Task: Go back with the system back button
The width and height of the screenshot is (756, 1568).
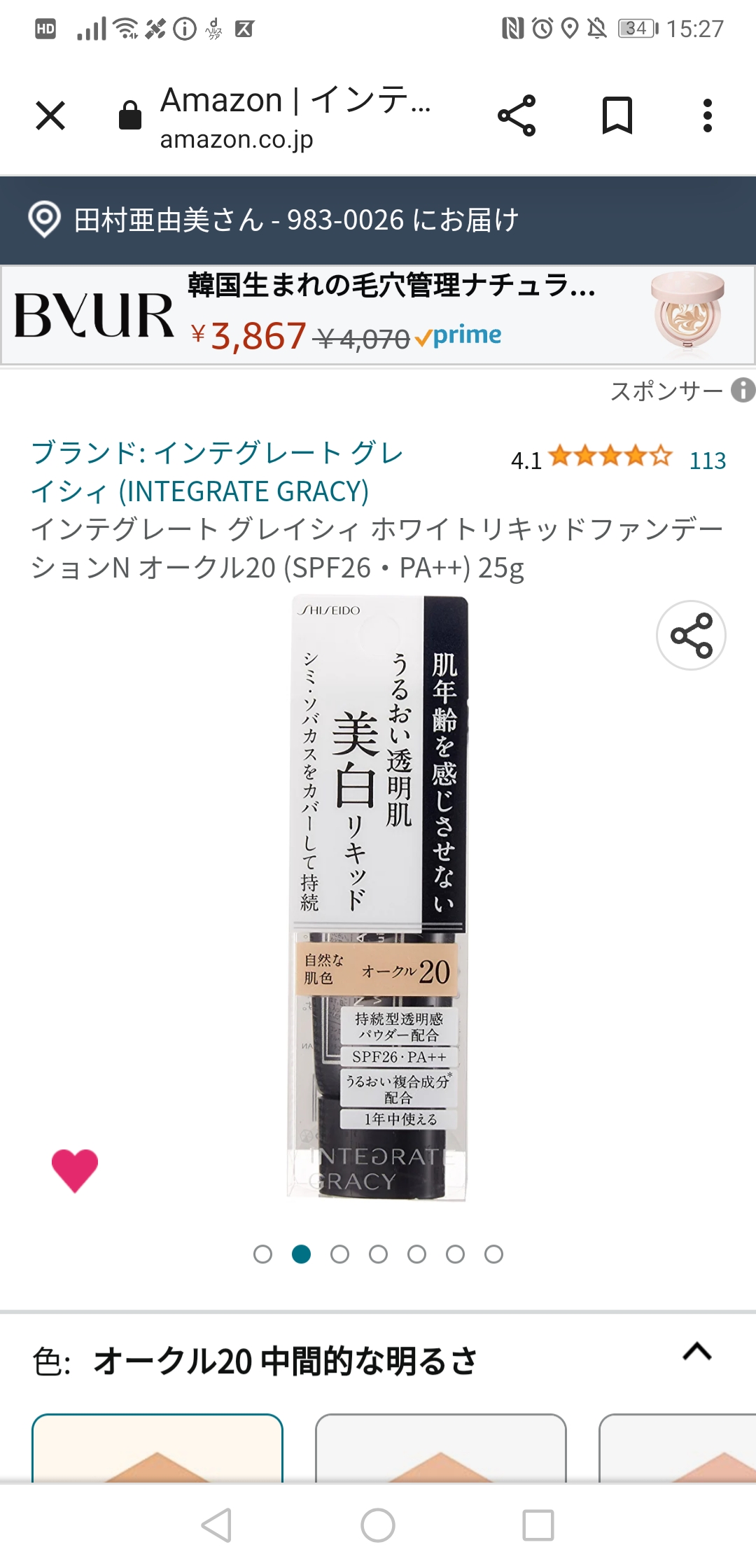Action: (217, 1525)
